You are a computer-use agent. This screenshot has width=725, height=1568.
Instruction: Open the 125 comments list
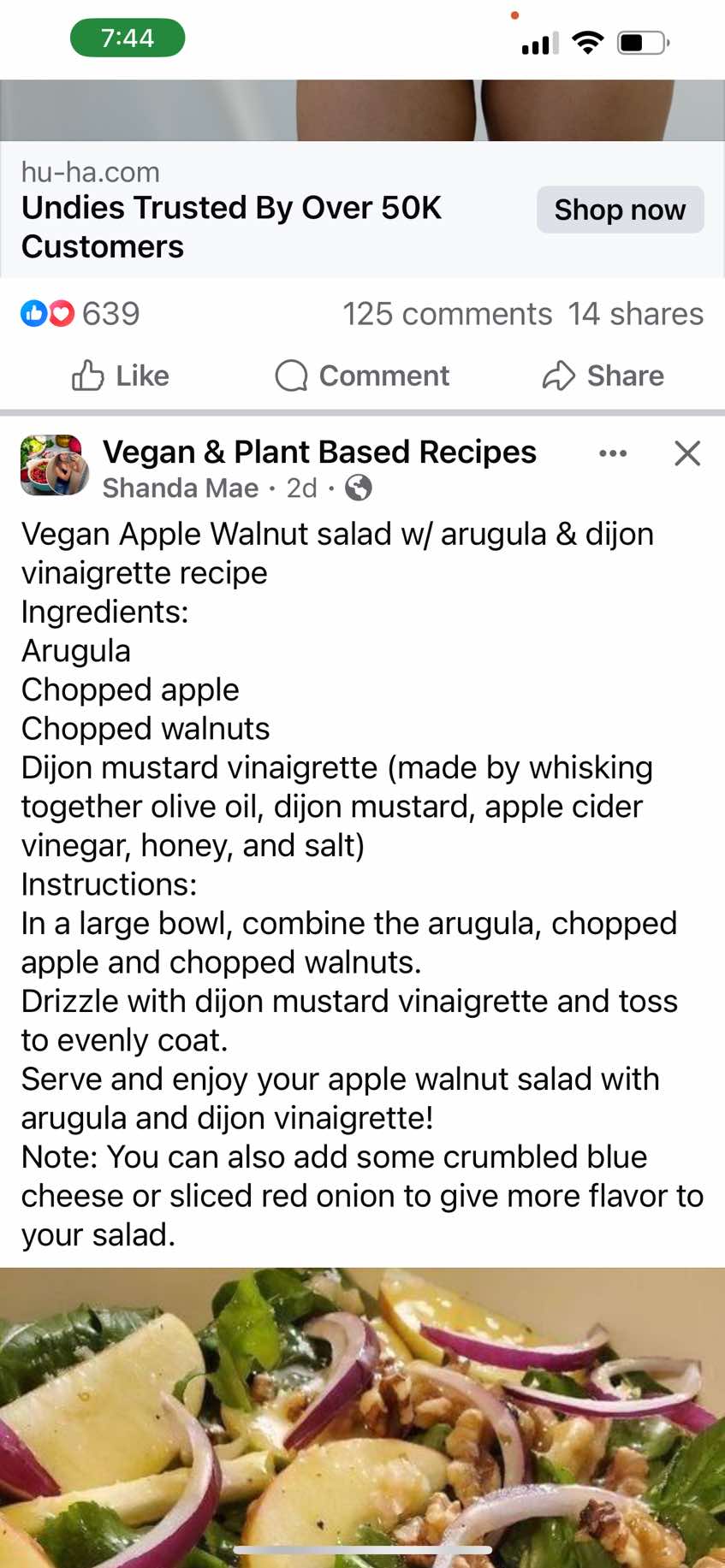click(x=448, y=314)
